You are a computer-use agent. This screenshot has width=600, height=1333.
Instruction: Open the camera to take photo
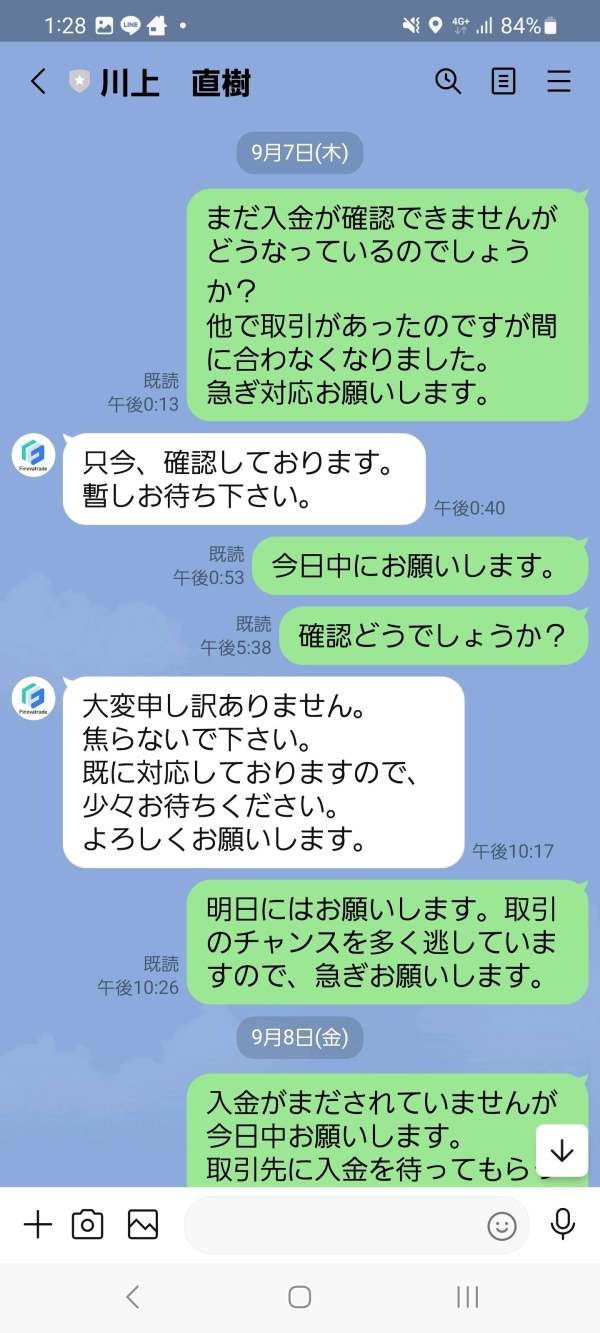point(88,1224)
